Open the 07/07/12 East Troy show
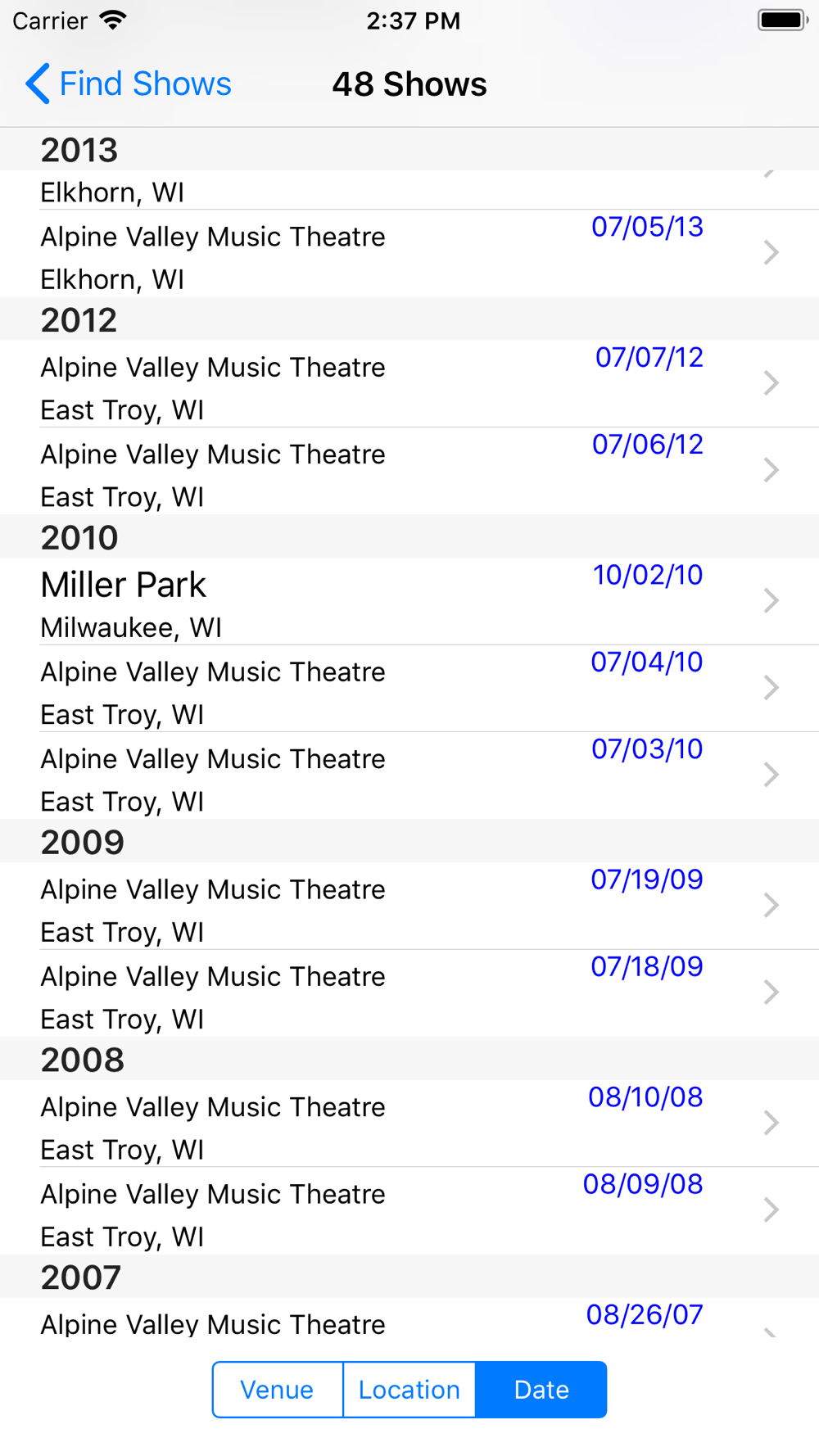The image size is (819, 1456). pyautogui.click(x=409, y=383)
